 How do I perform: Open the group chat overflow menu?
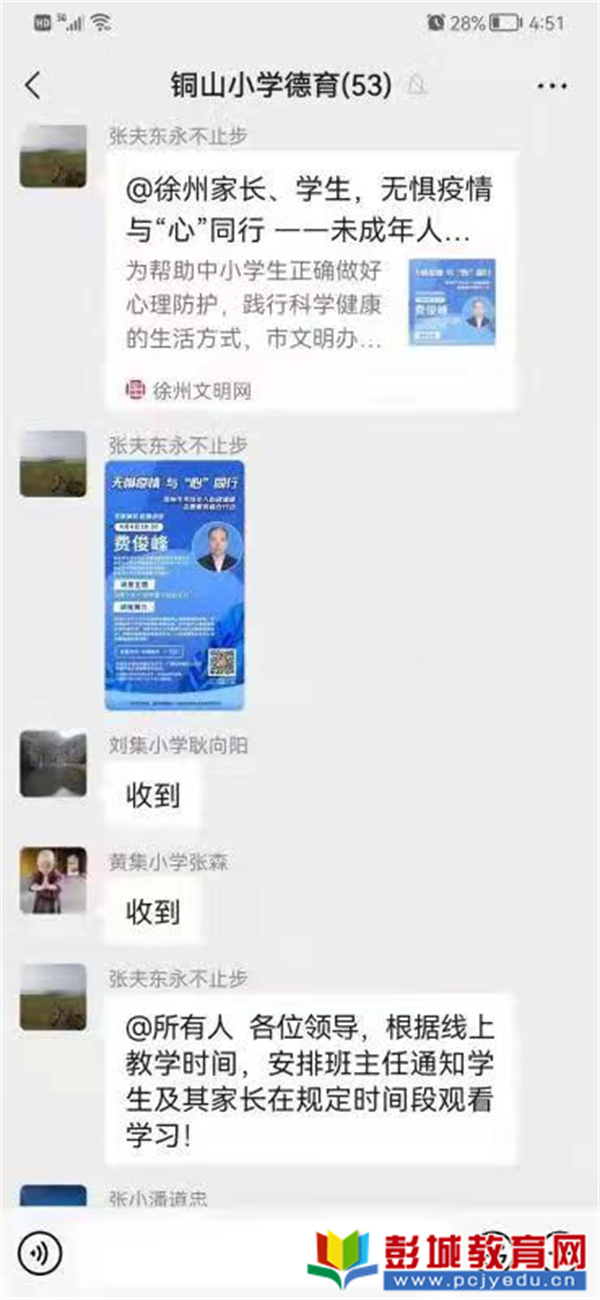pyautogui.click(x=551, y=86)
